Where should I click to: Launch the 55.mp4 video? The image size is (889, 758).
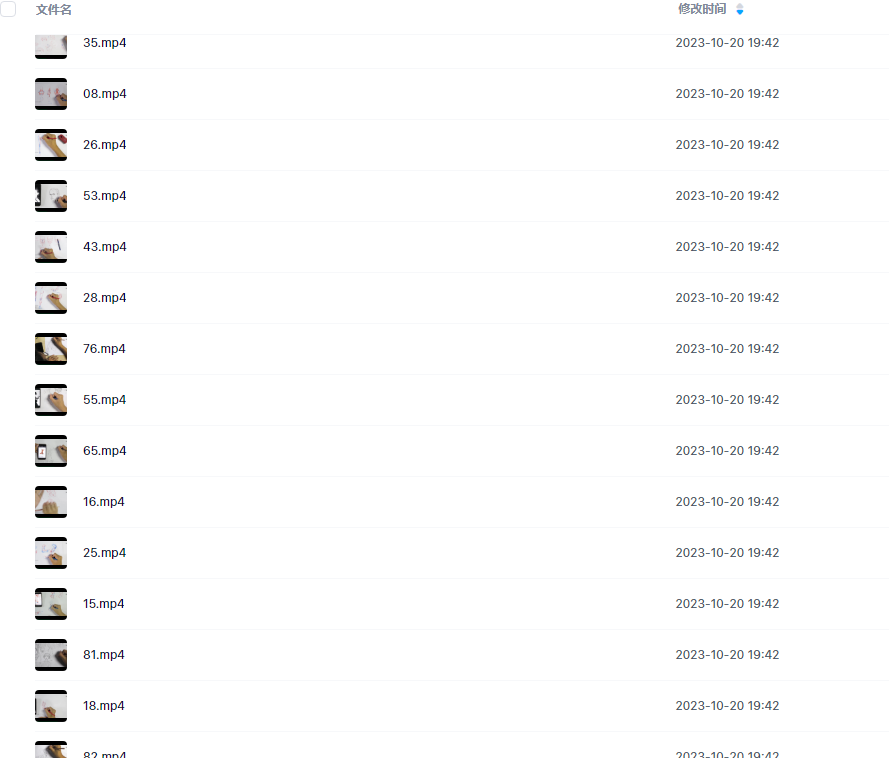[105, 400]
